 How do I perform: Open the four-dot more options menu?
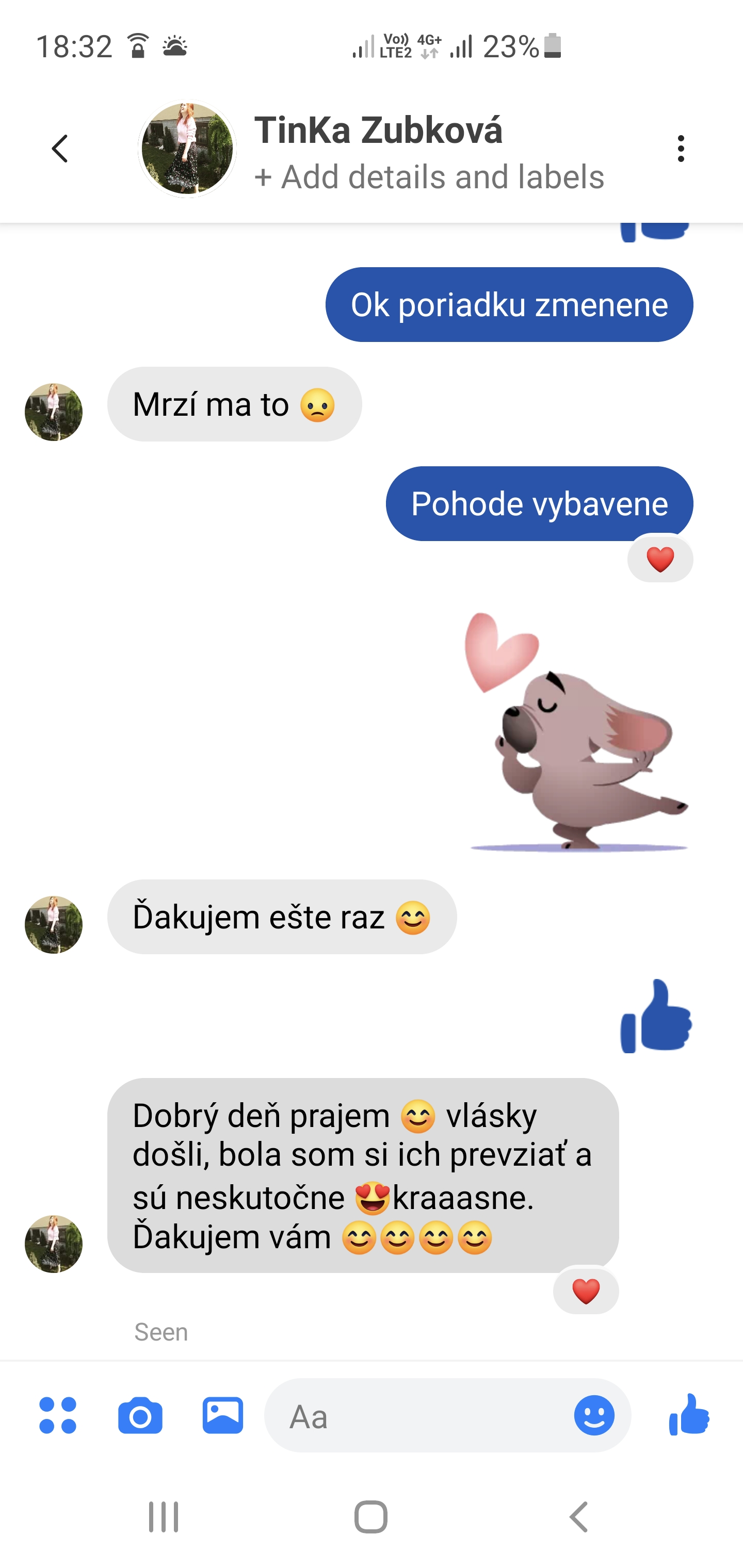[x=58, y=1415]
